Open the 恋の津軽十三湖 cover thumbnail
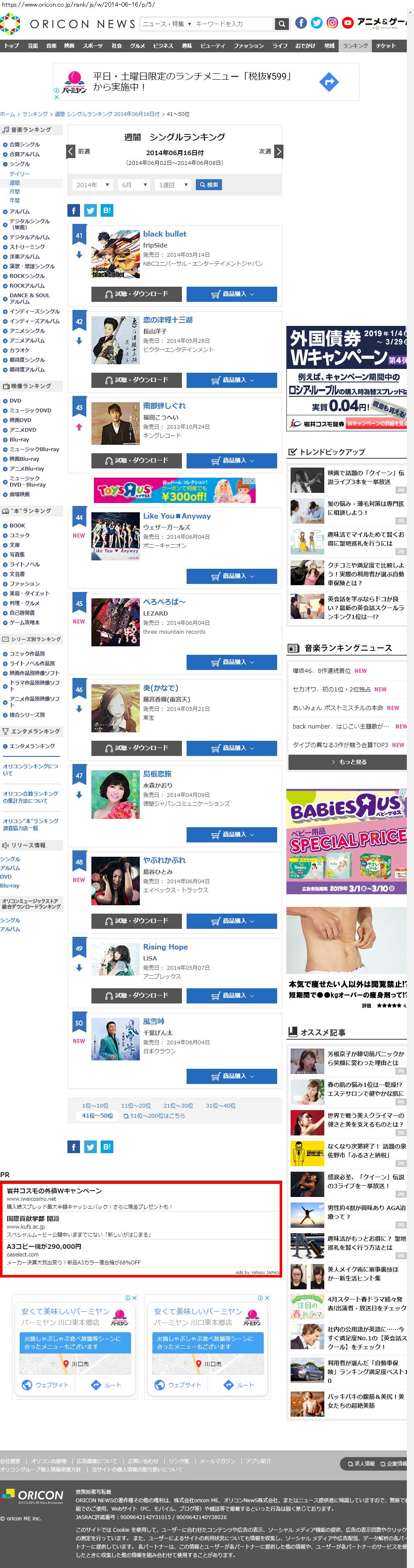 pos(115,340)
